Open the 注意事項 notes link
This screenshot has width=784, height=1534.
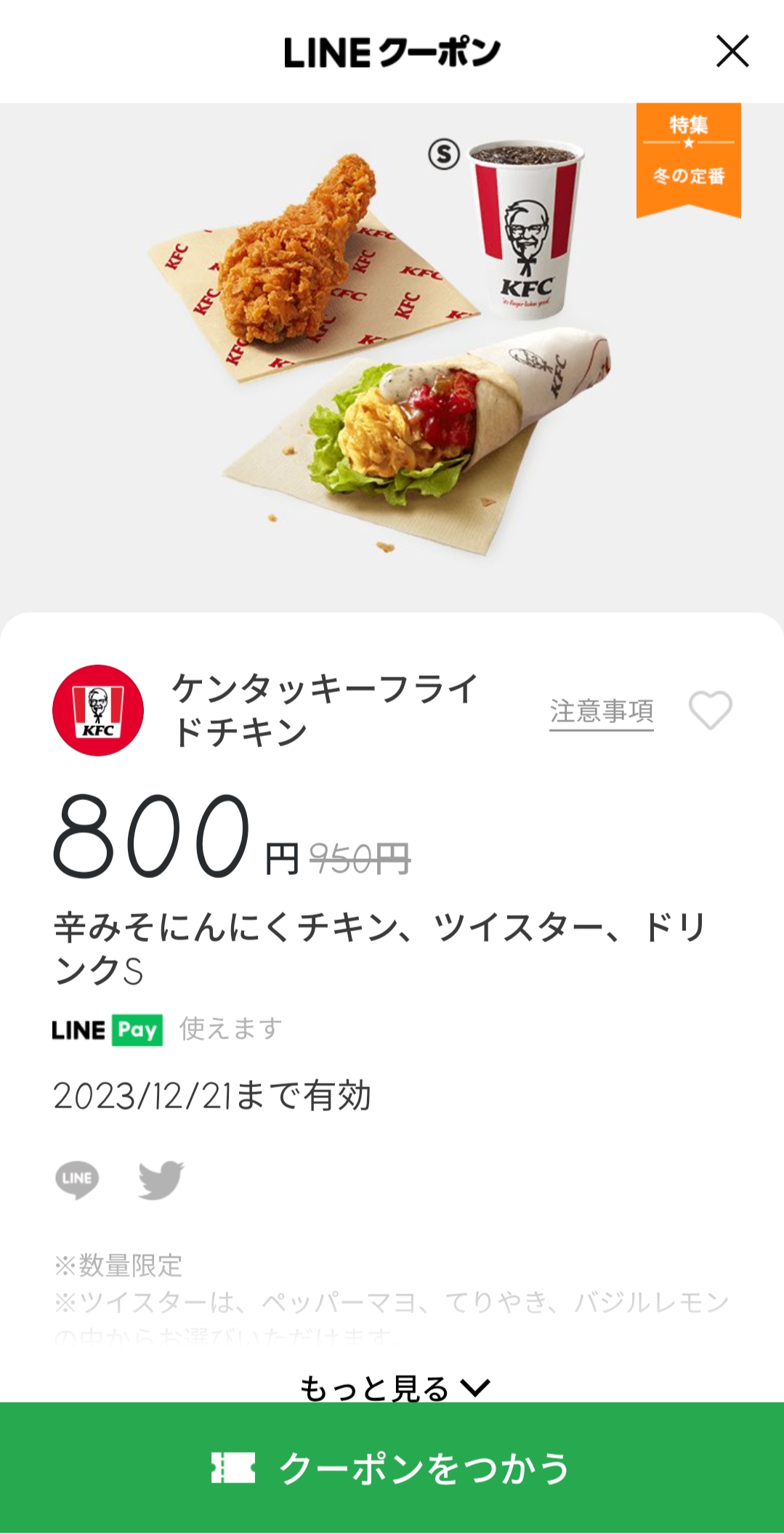(x=602, y=711)
